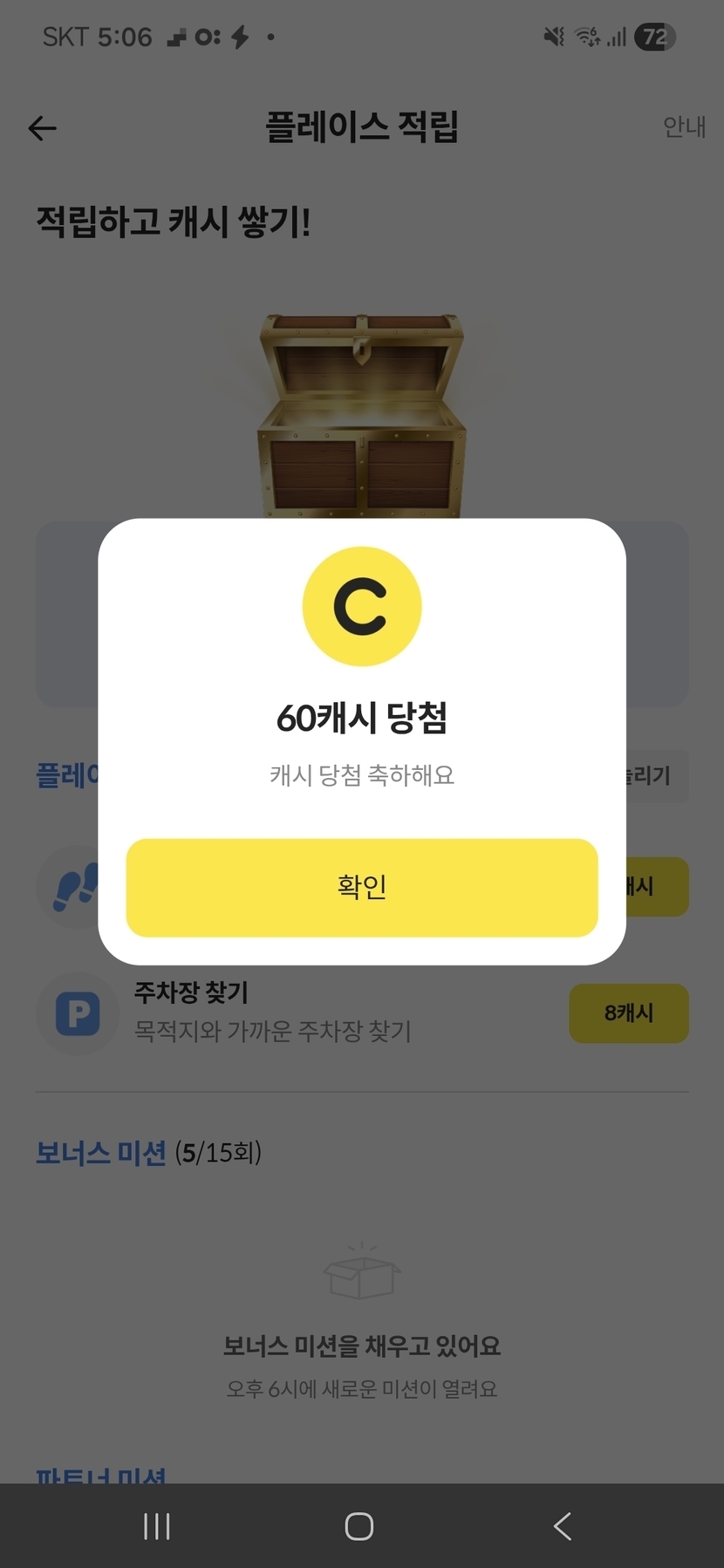Confirm the 60 cash prize with 확인
This screenshot has height=1568, width=724.
coord(362,887)
